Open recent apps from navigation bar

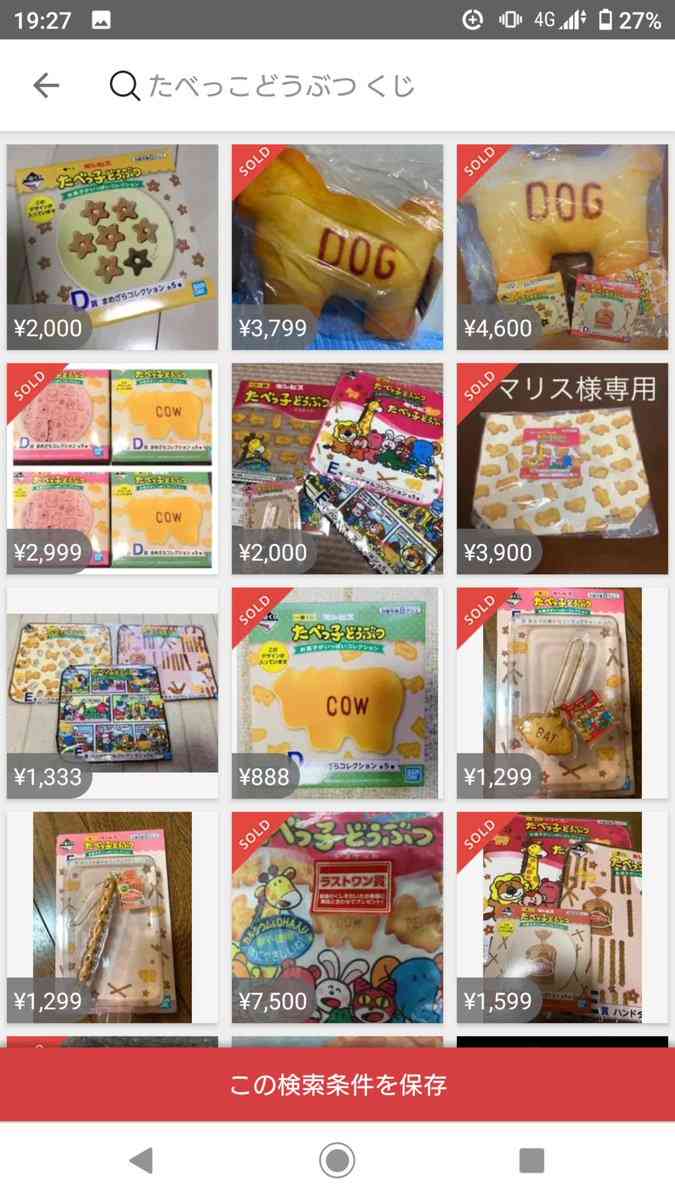point(531,1160)
